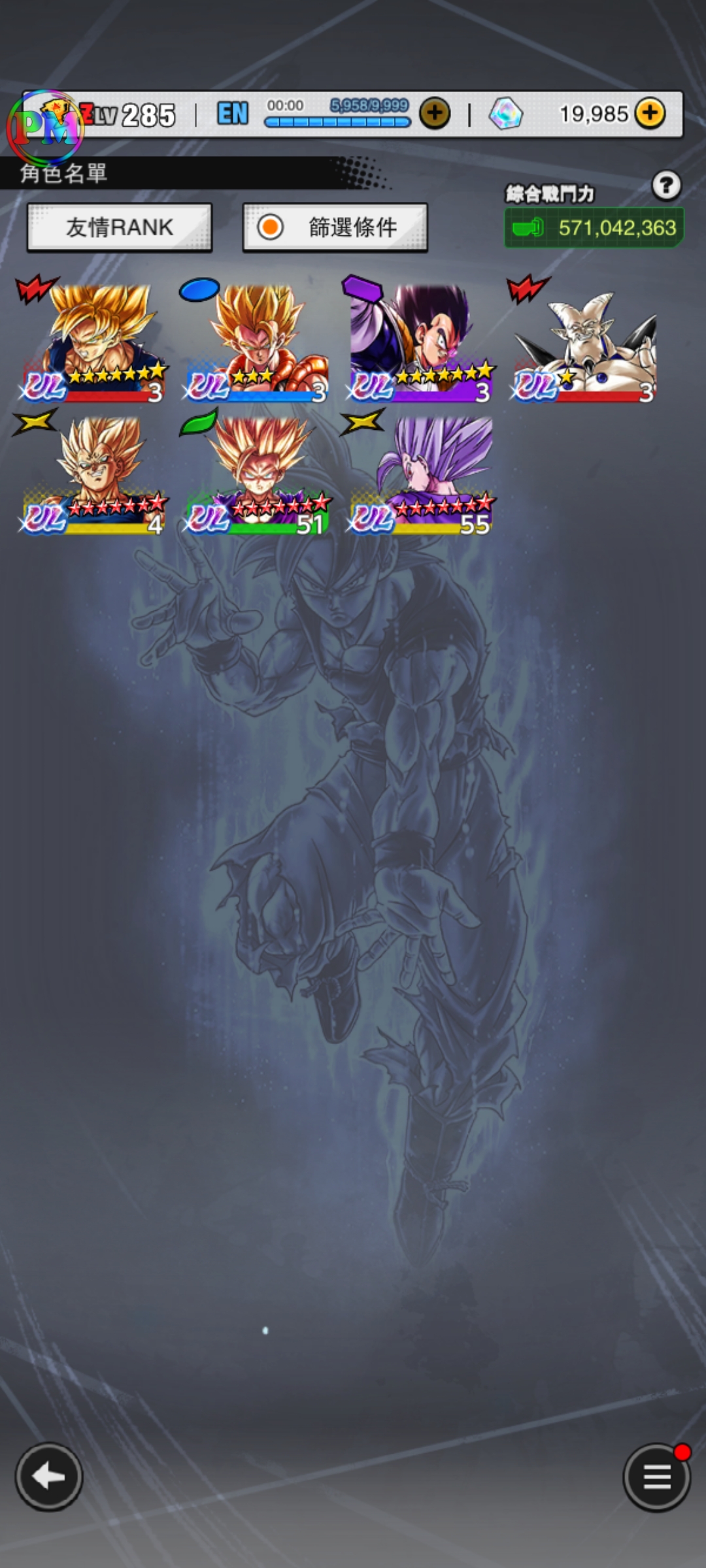Tap the 友情RANK sort button
The image size is (706, 1568).
pyautogui.click(x=120, y=227)
